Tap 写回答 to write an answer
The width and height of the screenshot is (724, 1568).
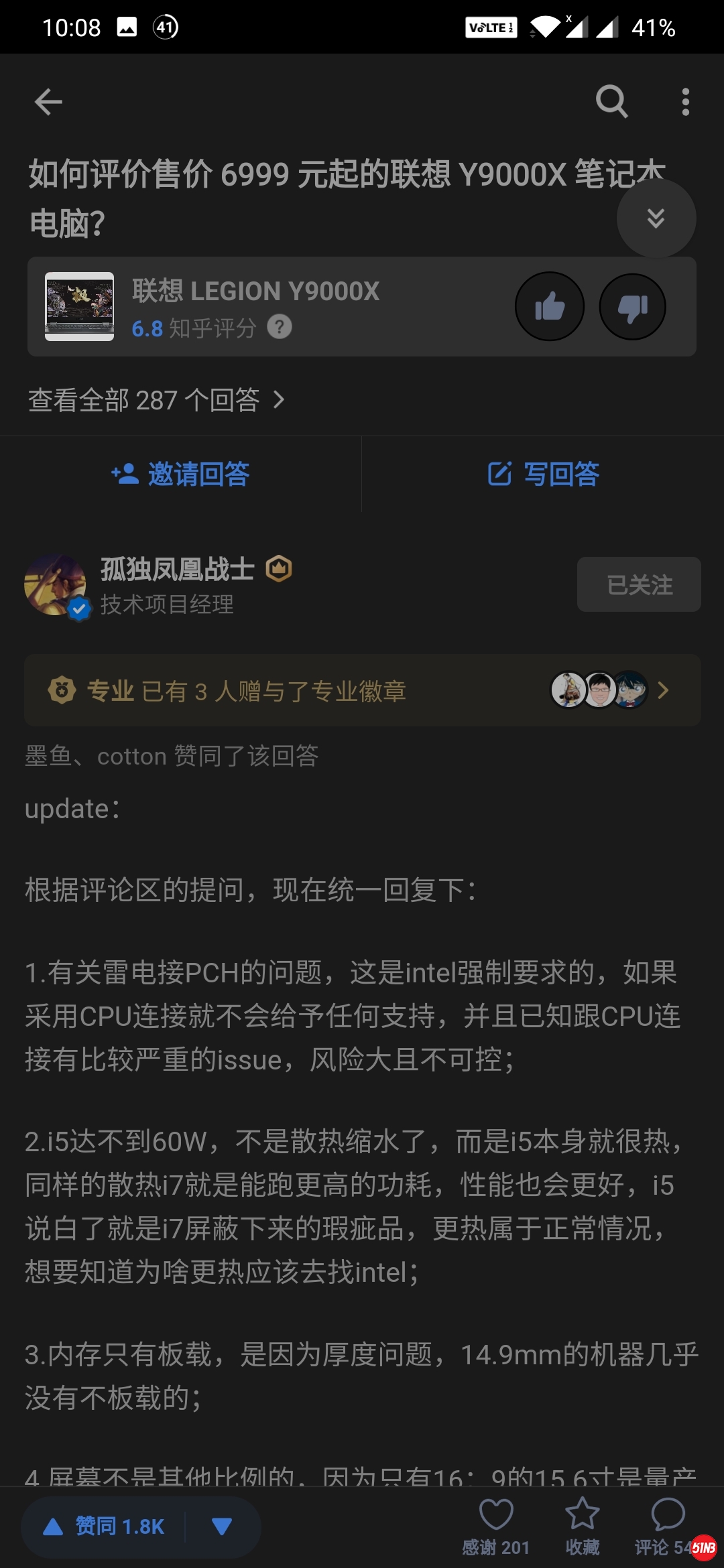click(543, 474)
